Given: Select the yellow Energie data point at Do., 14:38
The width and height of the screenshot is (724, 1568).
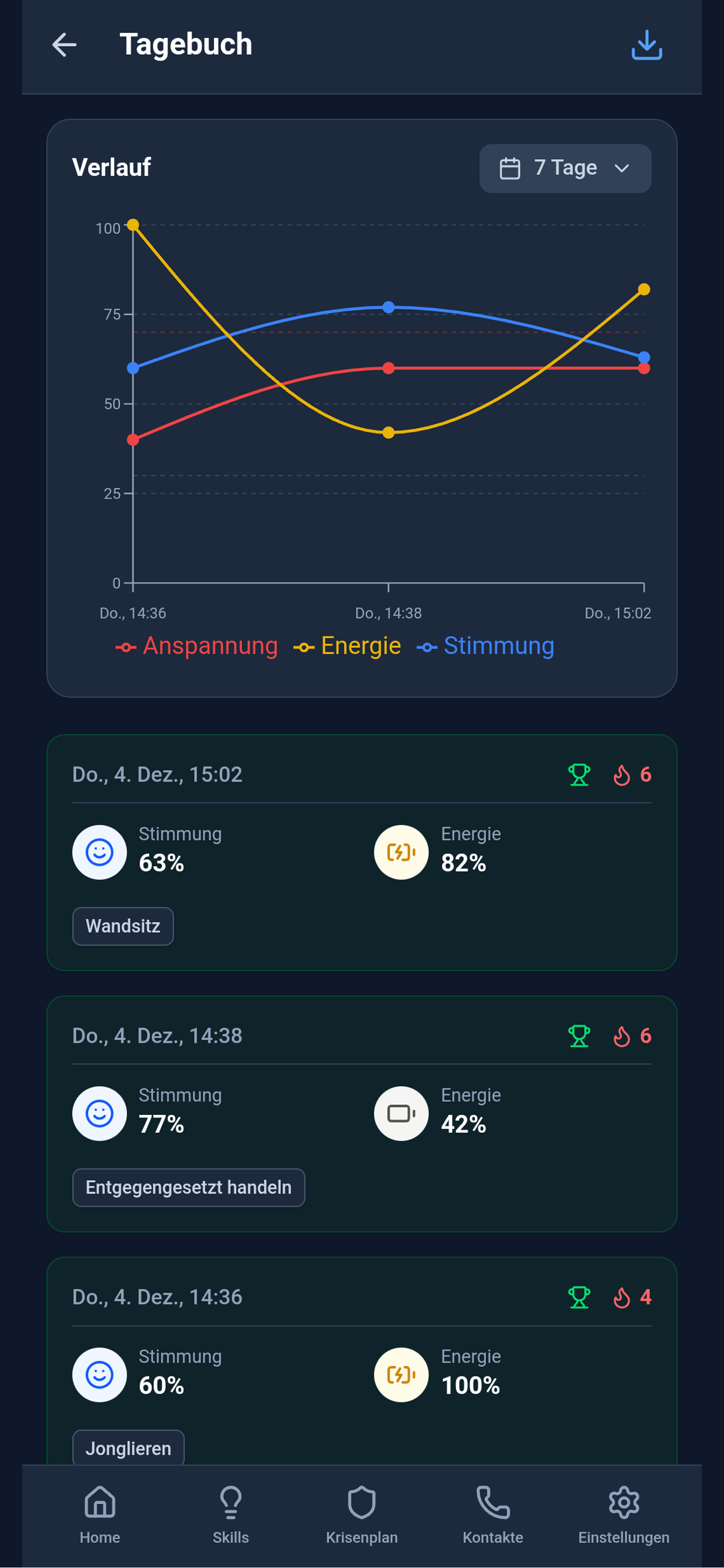Looking at the screenshot, I should click(x=388, y=432).
